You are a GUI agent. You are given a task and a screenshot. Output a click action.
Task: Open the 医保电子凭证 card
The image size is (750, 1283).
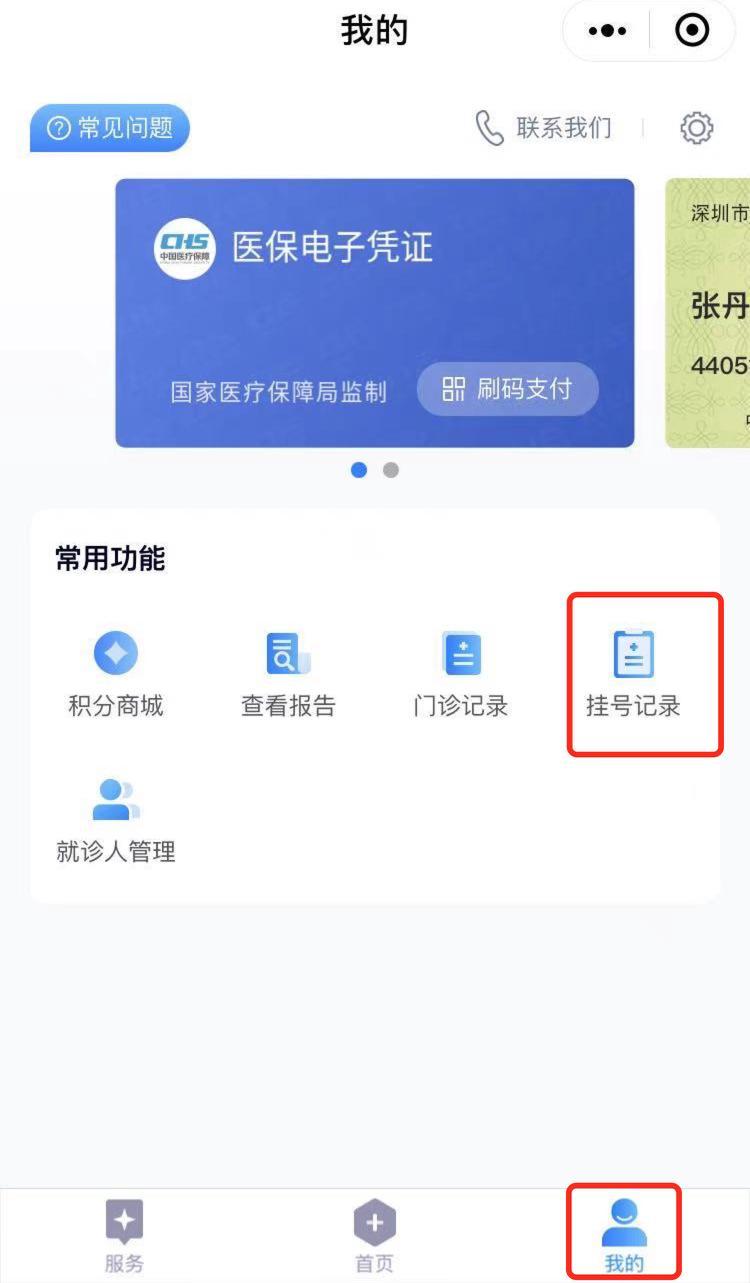374,290
